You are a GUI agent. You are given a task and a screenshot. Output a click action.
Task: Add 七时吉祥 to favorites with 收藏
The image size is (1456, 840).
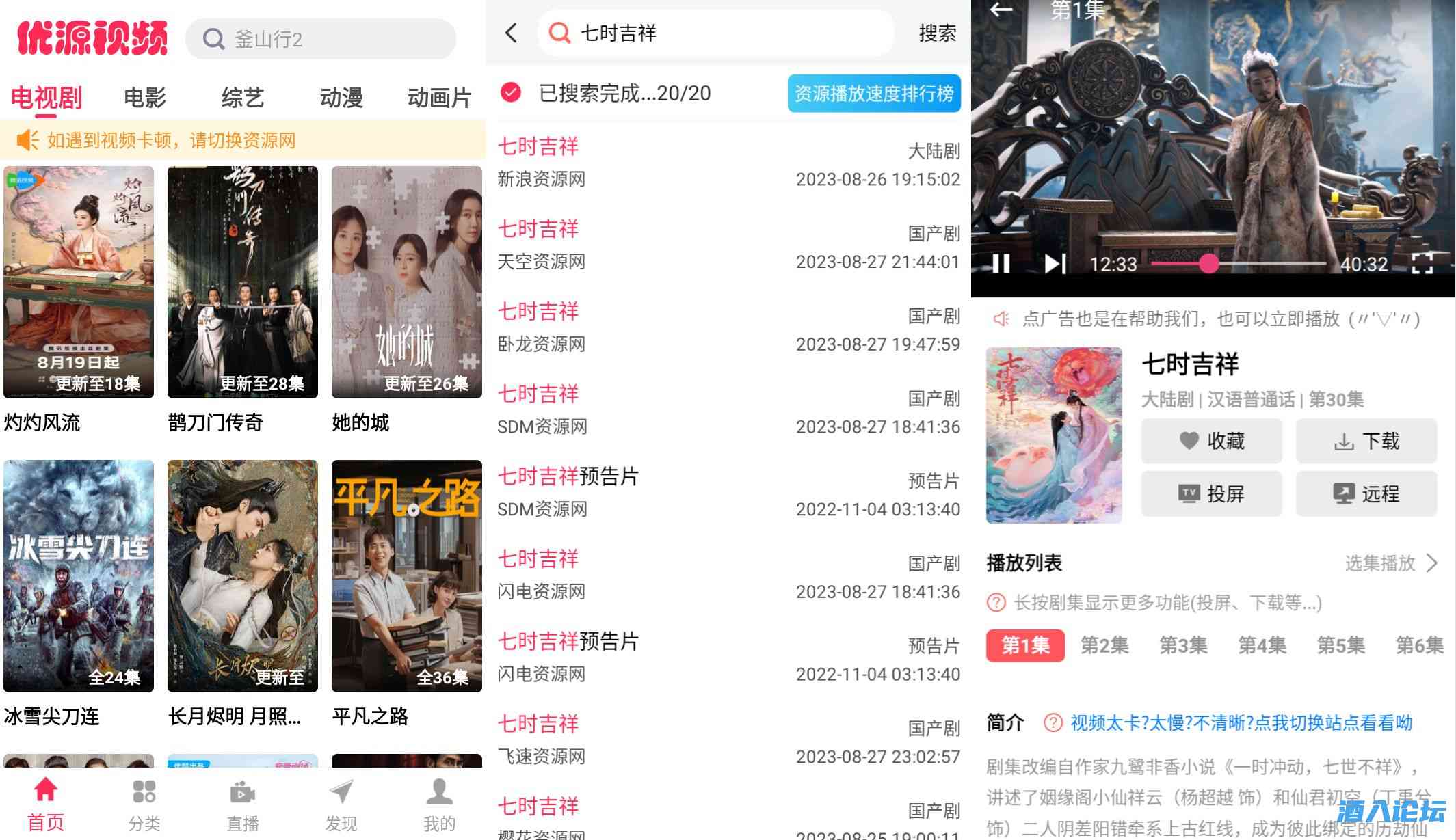(1211, 441)
